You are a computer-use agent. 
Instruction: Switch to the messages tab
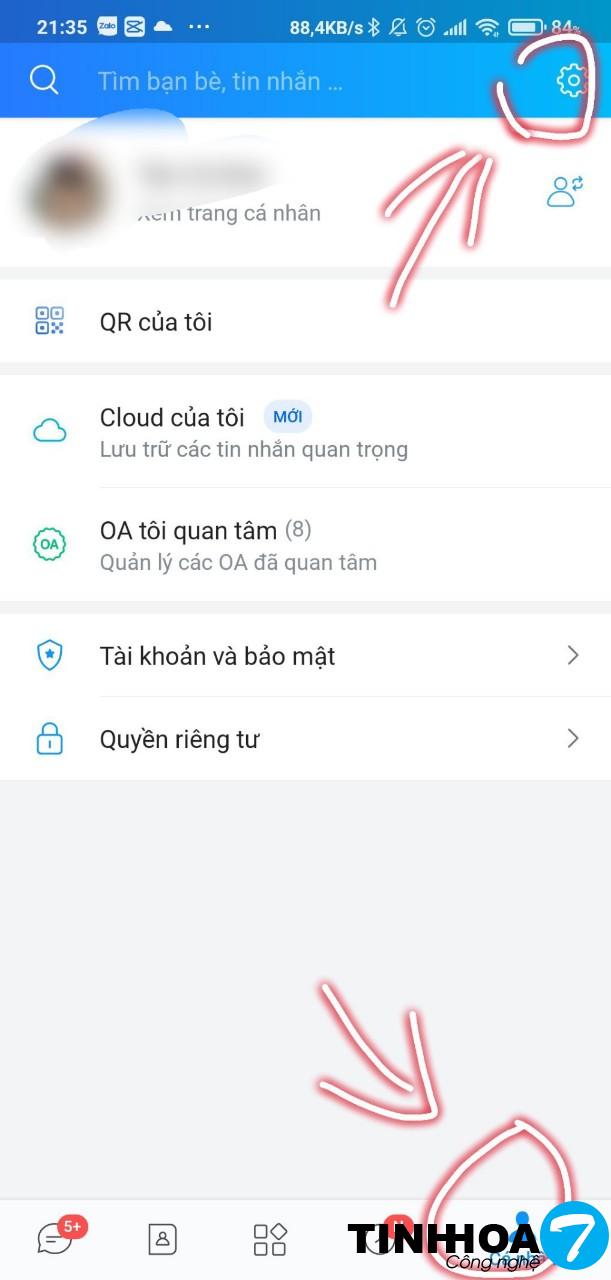tap(54, 1239)
